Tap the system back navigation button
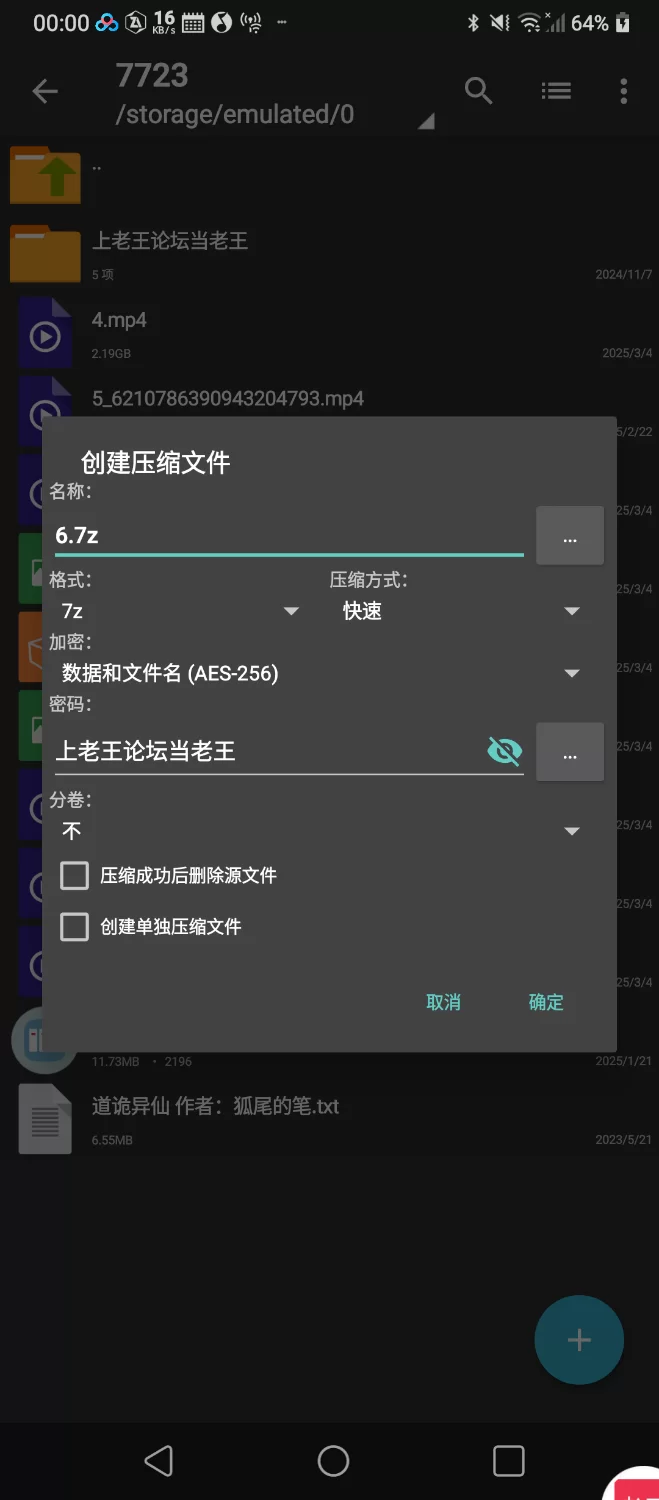This screenshot has height=1500, width=659. point(159,1461)
